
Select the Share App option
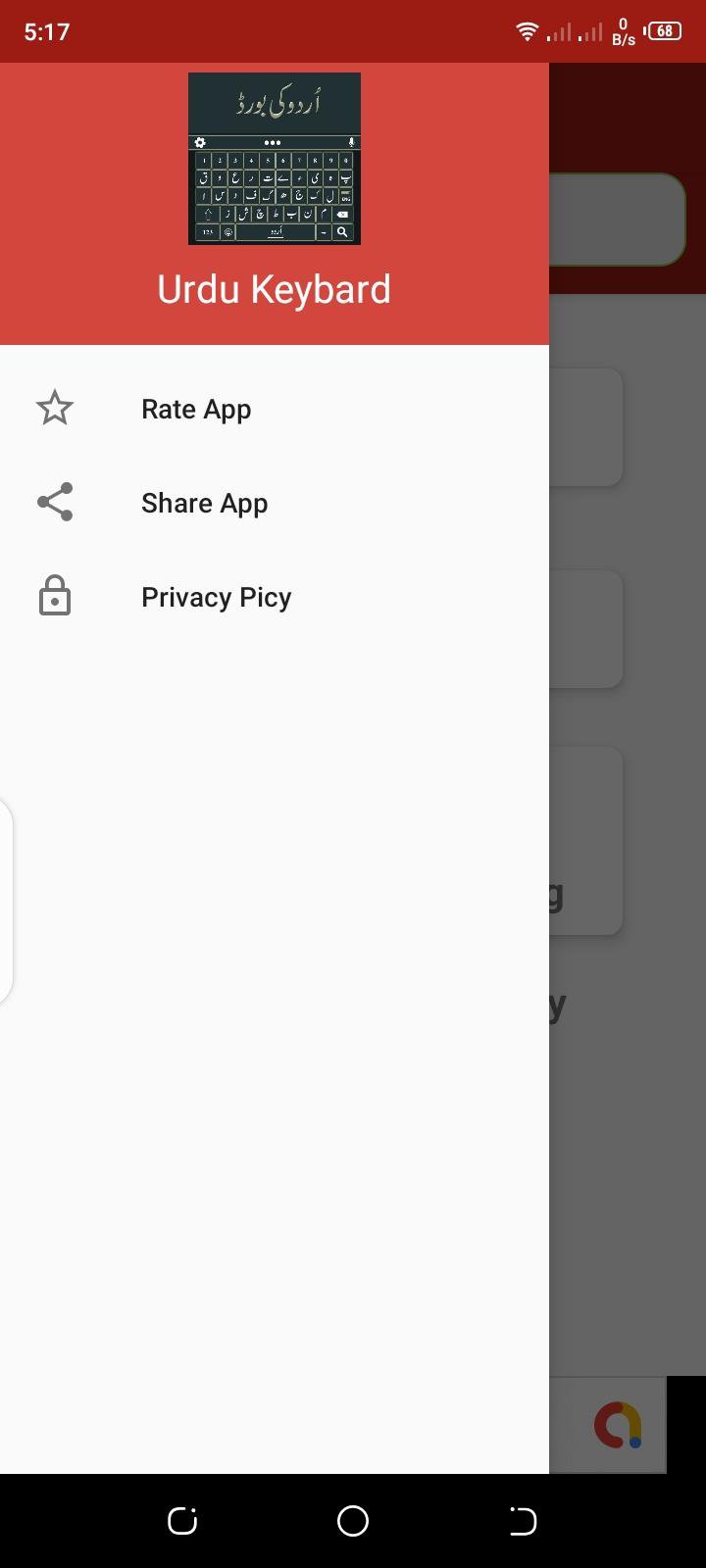tap(275, 503)
